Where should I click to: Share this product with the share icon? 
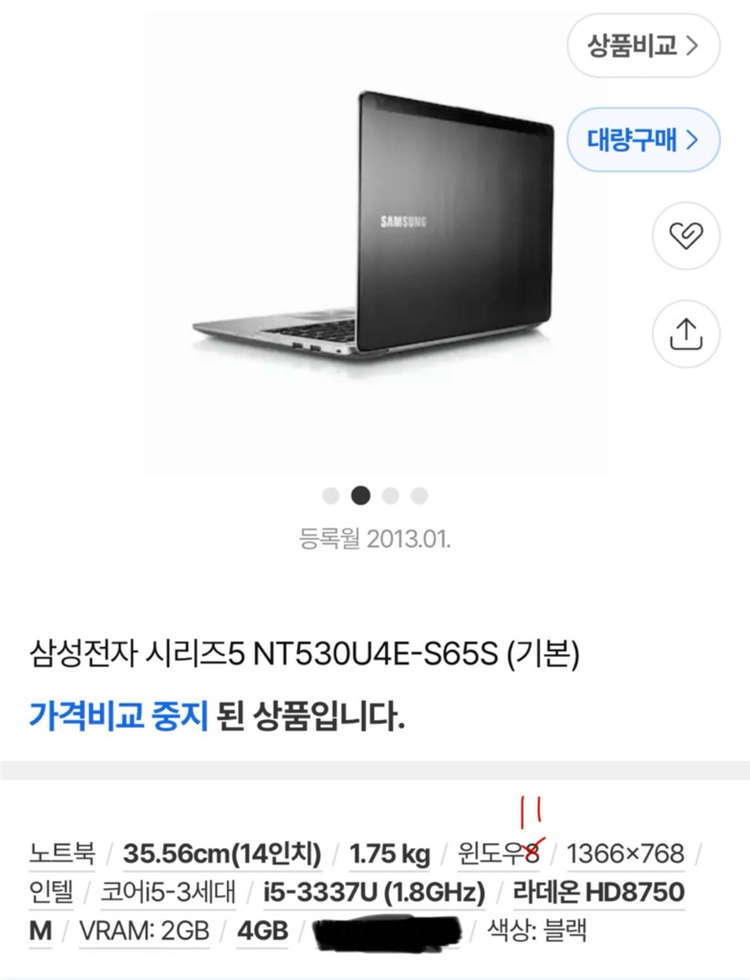pyautogui.click(x=686, y=334)
